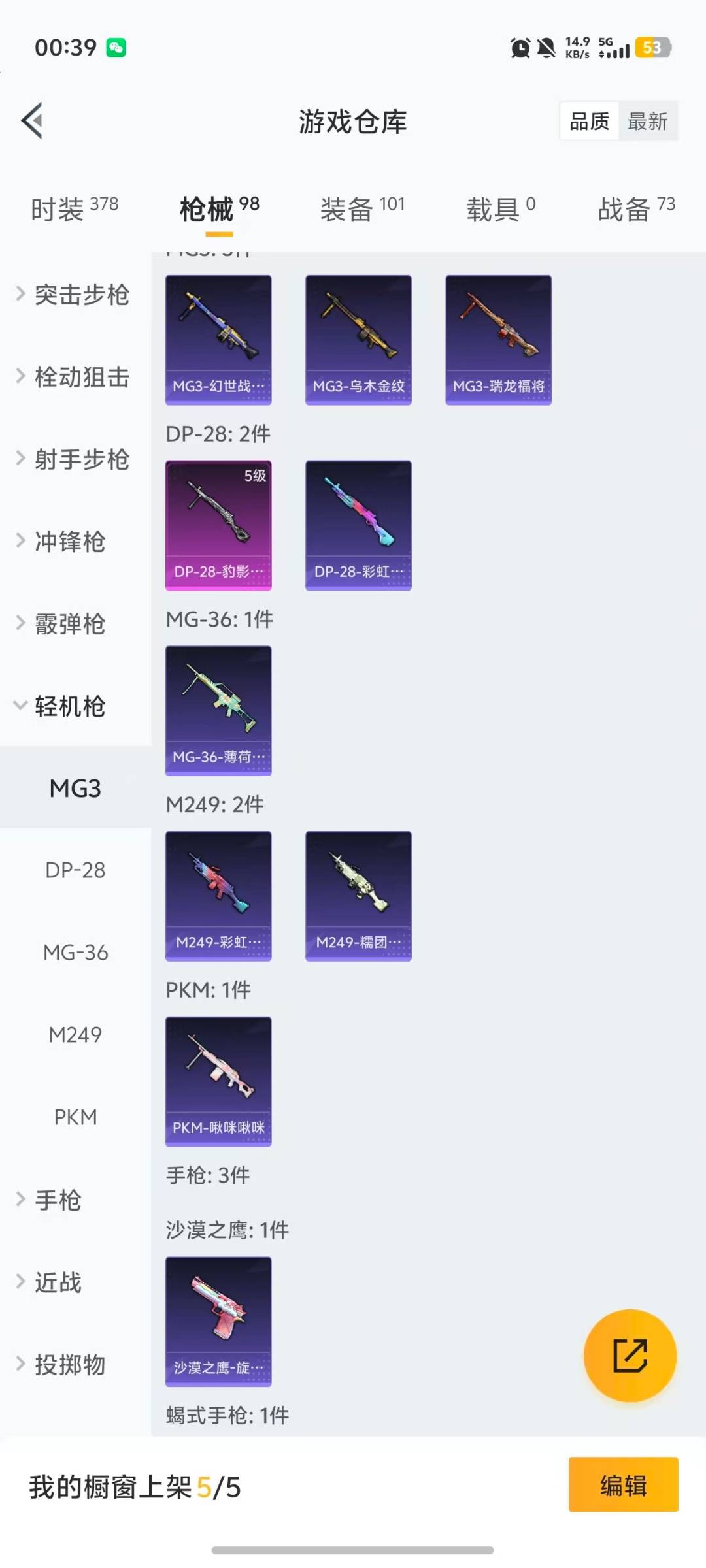Open the share button floating at bottom right

pyautogui.click(x=630, y=1356)
